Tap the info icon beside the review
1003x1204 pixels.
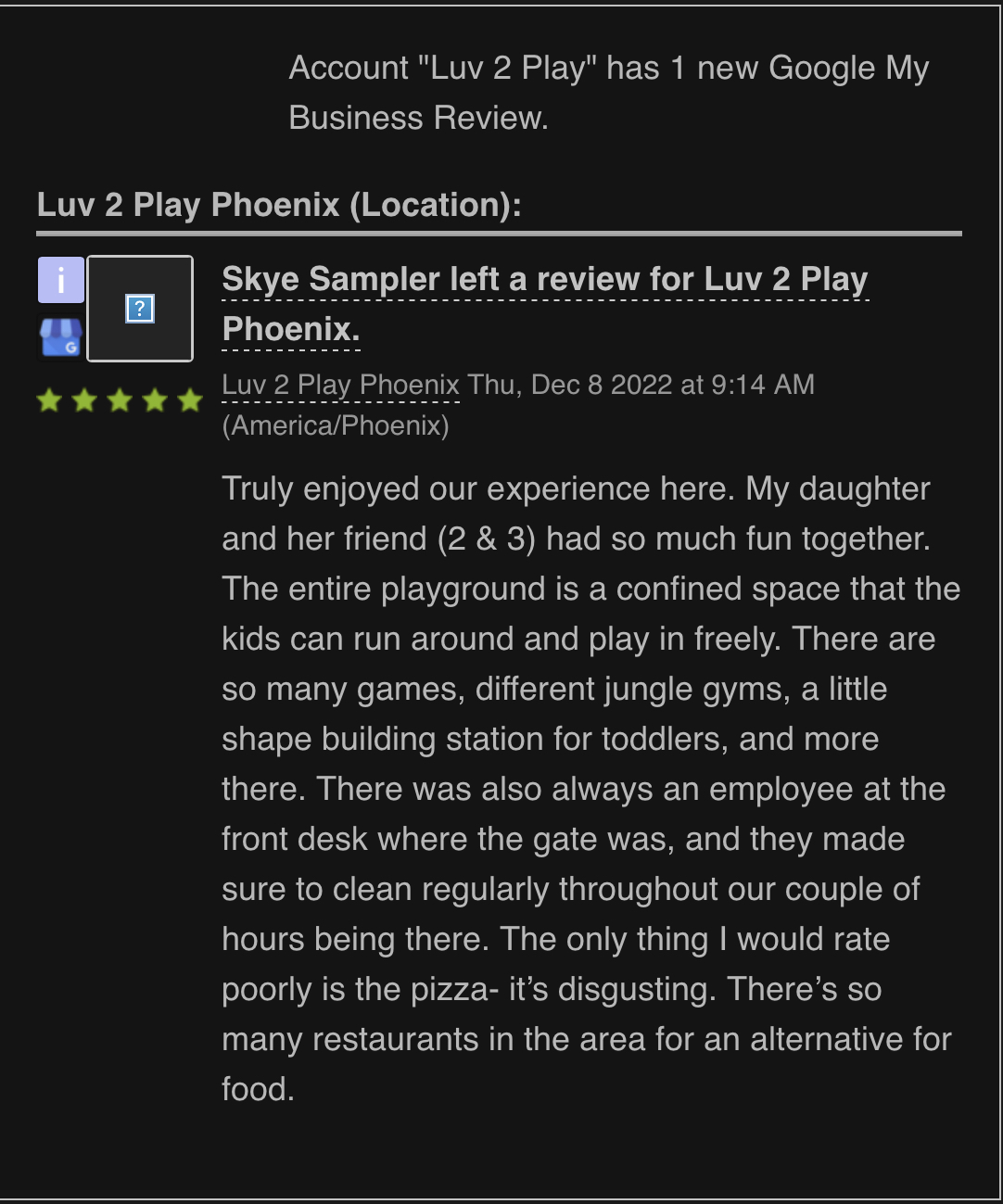tap(60, 280)
